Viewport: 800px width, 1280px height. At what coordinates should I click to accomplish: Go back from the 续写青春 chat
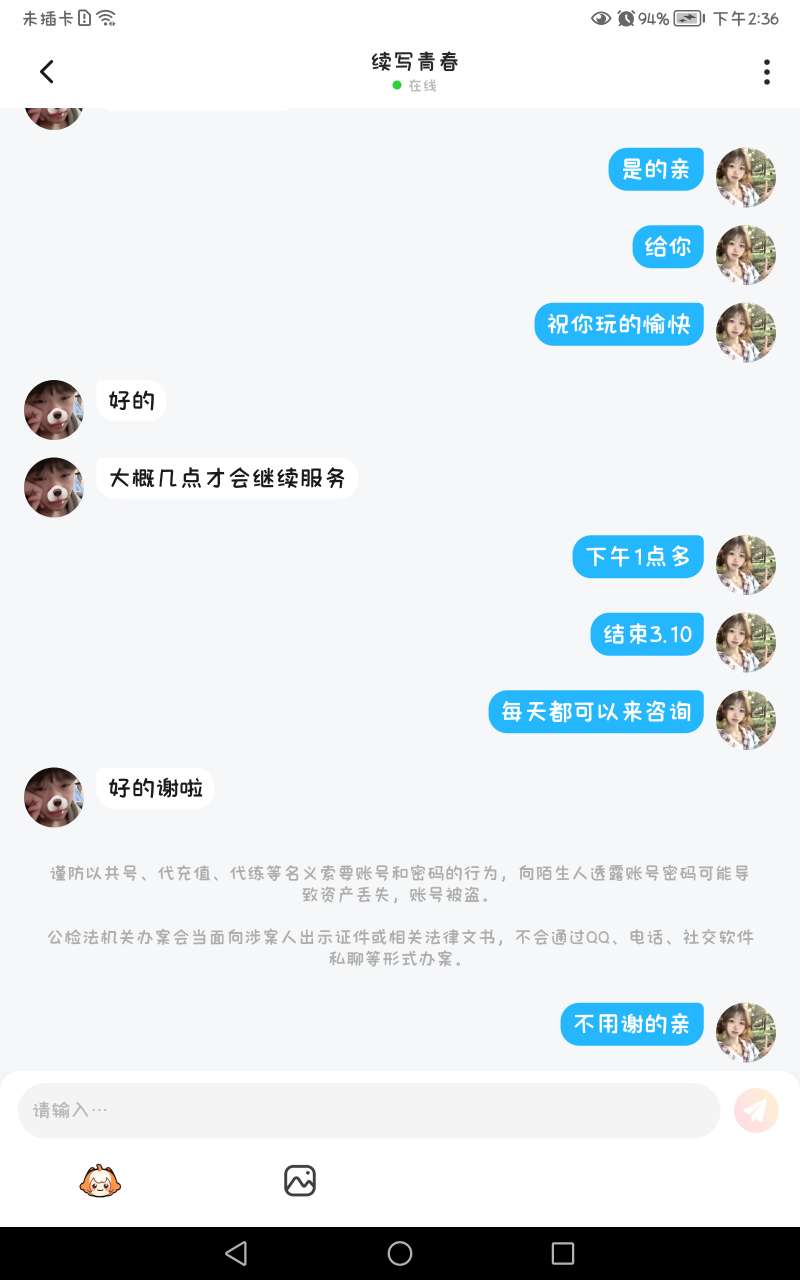click(46, 71)
